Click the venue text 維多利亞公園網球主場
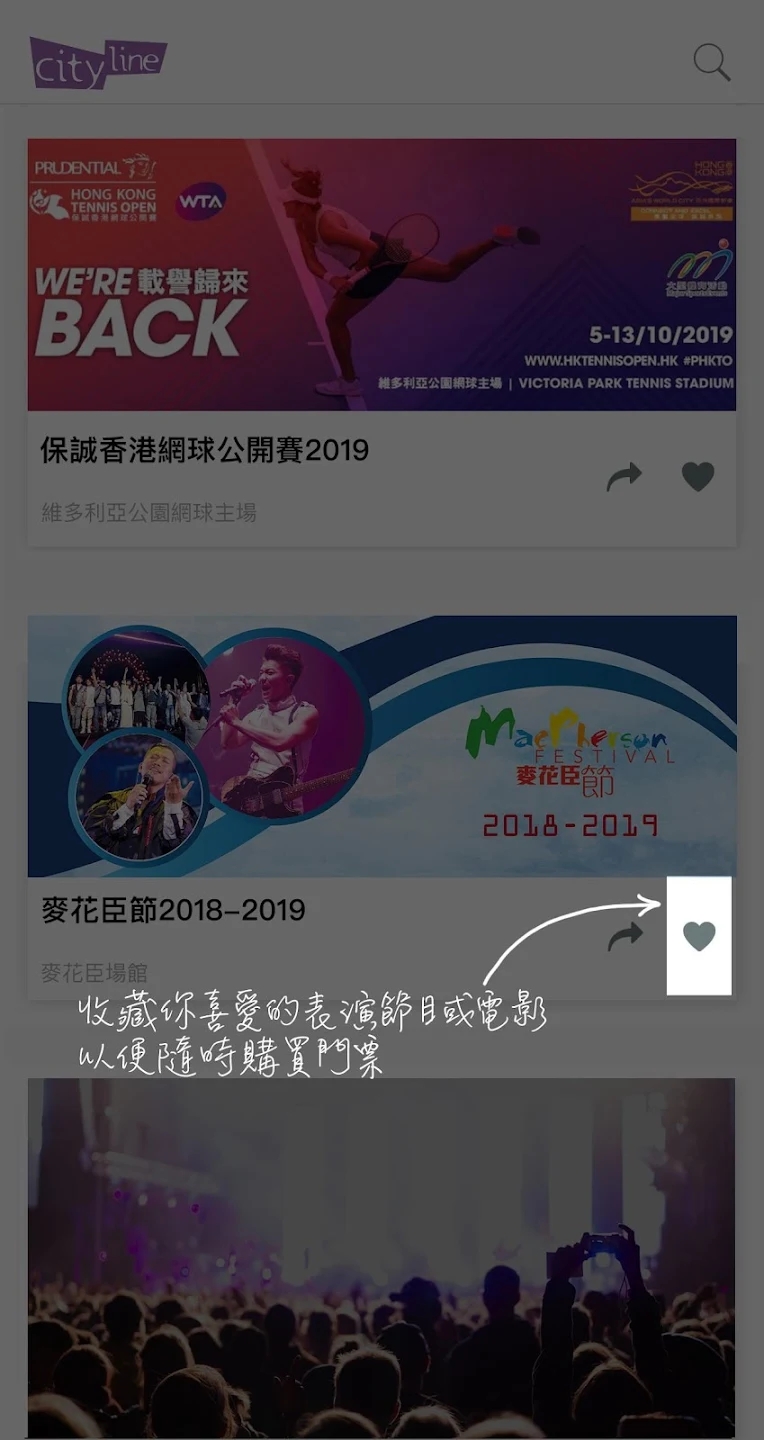This screenshot has height=1440, width=764. [148, 513]
